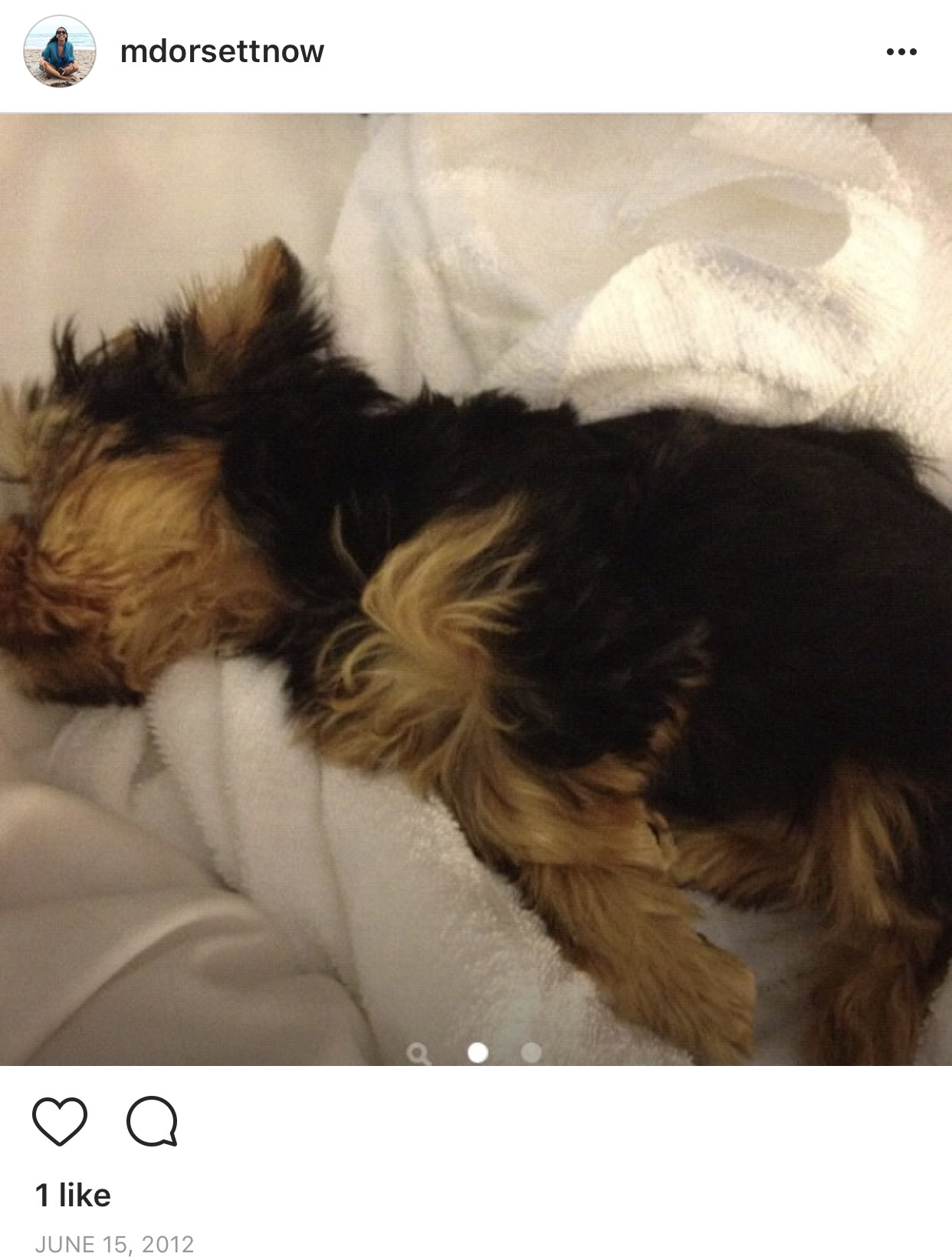Open the three-dot post options menu
This screenshot has height=1260, width=952.
[901, 52]
